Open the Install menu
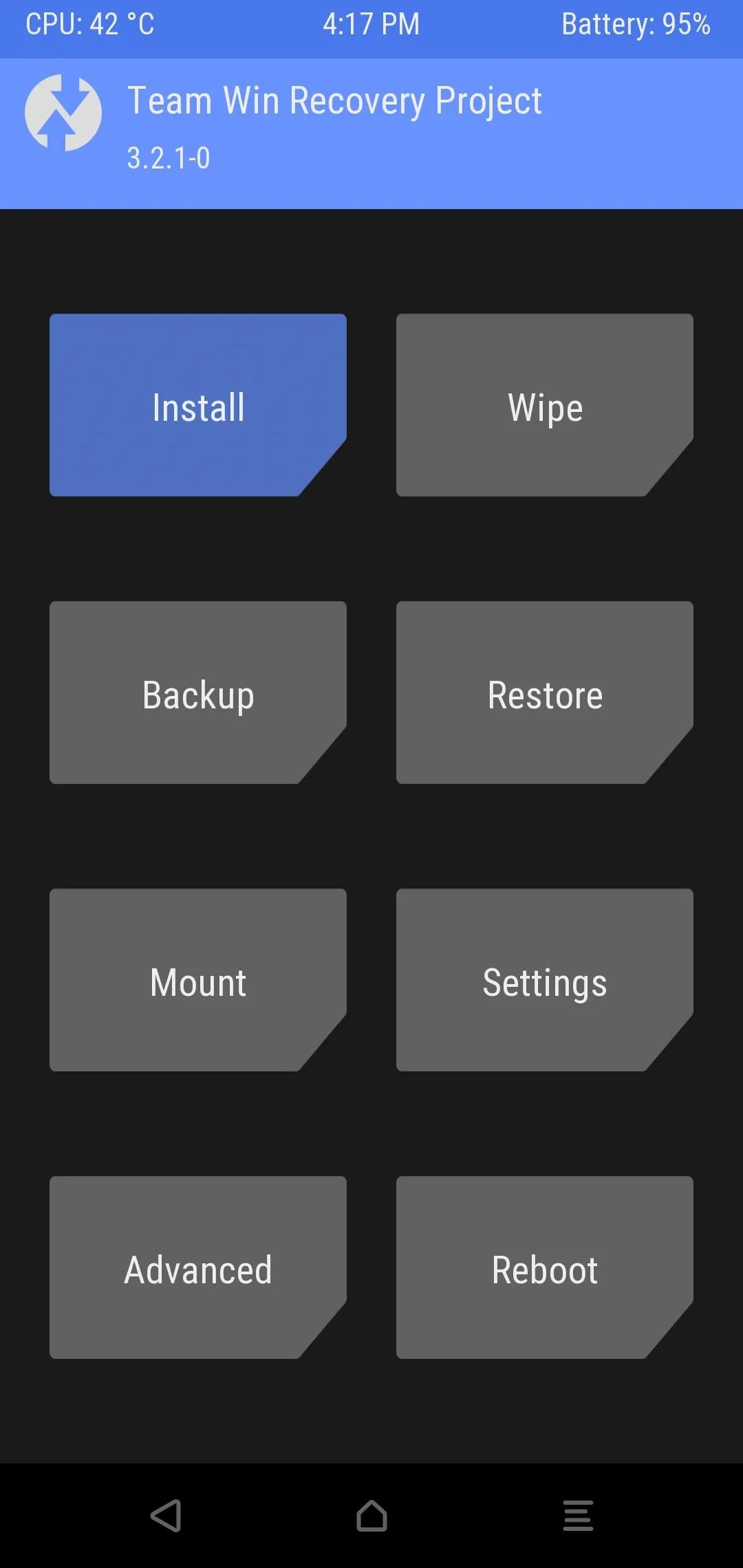The image size is (743, 1568). click(x=198, y=405)
